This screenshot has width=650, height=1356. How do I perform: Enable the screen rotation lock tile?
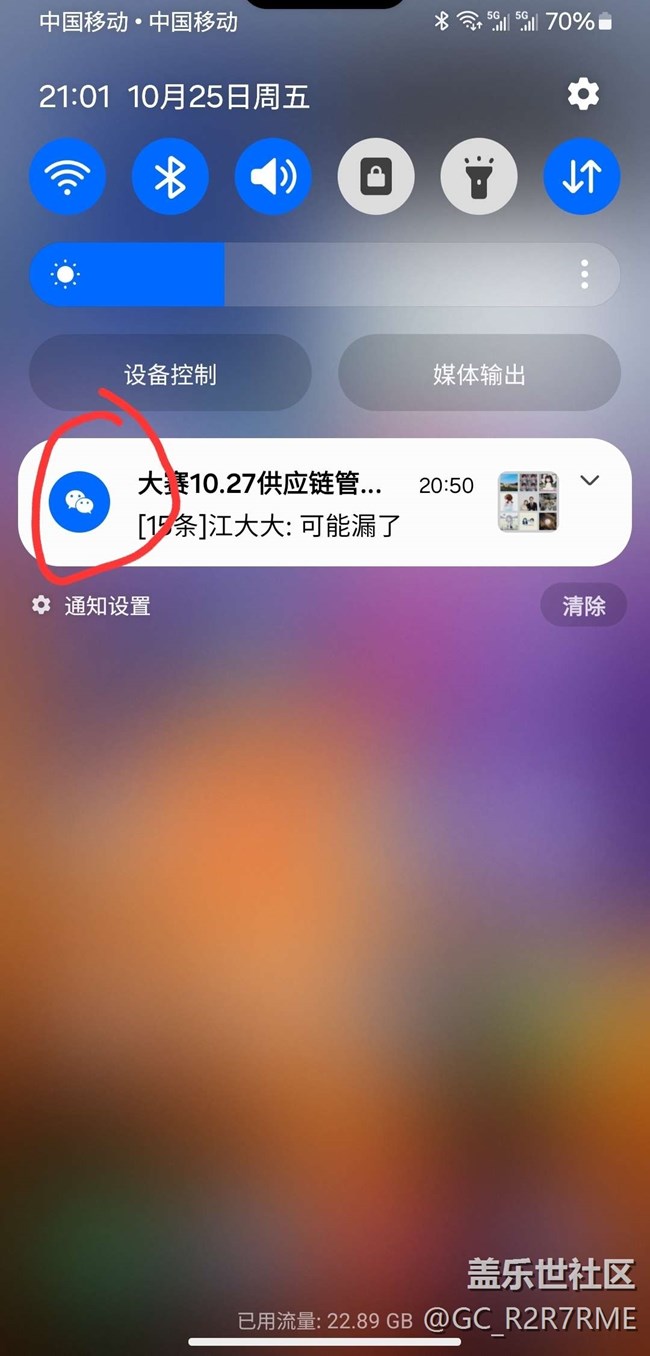coord(376,177)
